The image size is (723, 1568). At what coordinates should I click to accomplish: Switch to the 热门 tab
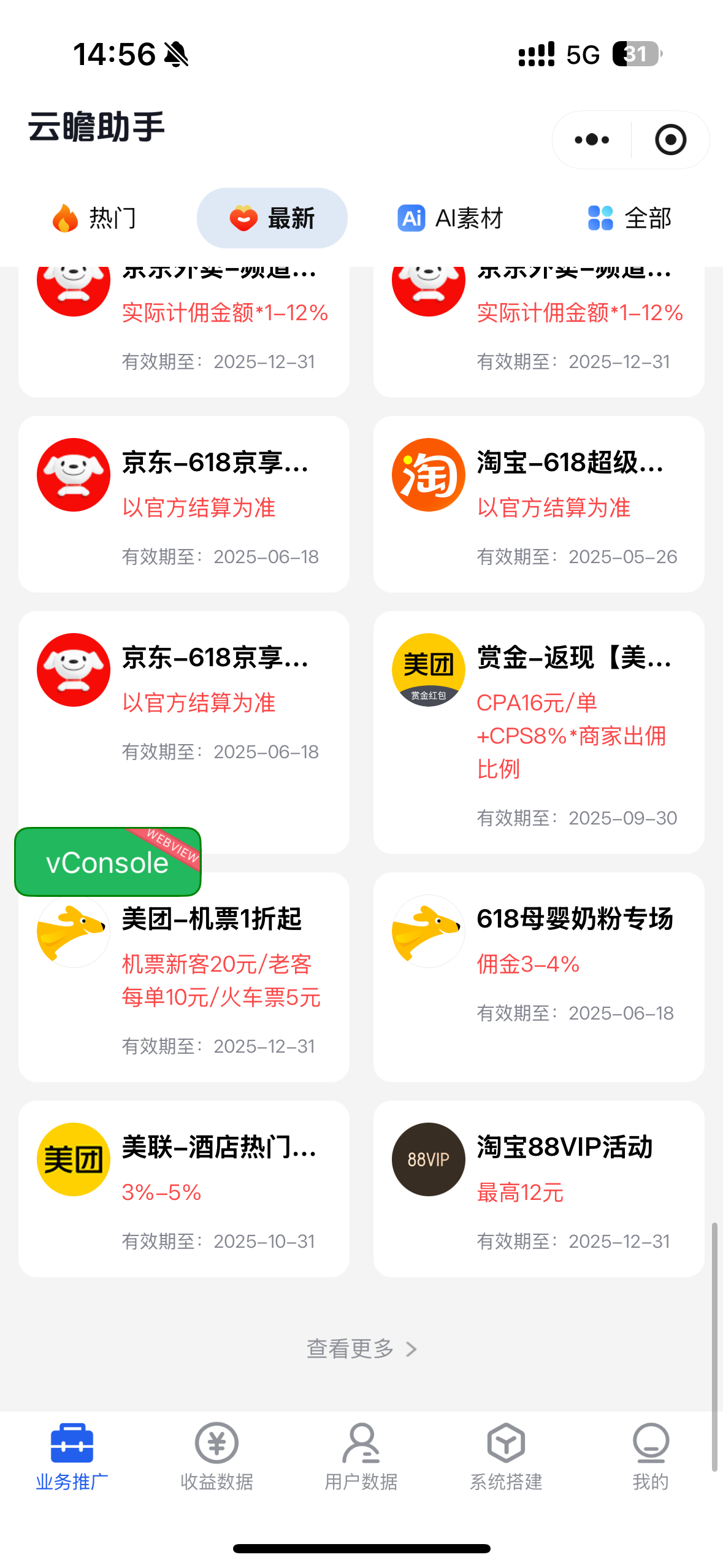[x=94, y=218]
